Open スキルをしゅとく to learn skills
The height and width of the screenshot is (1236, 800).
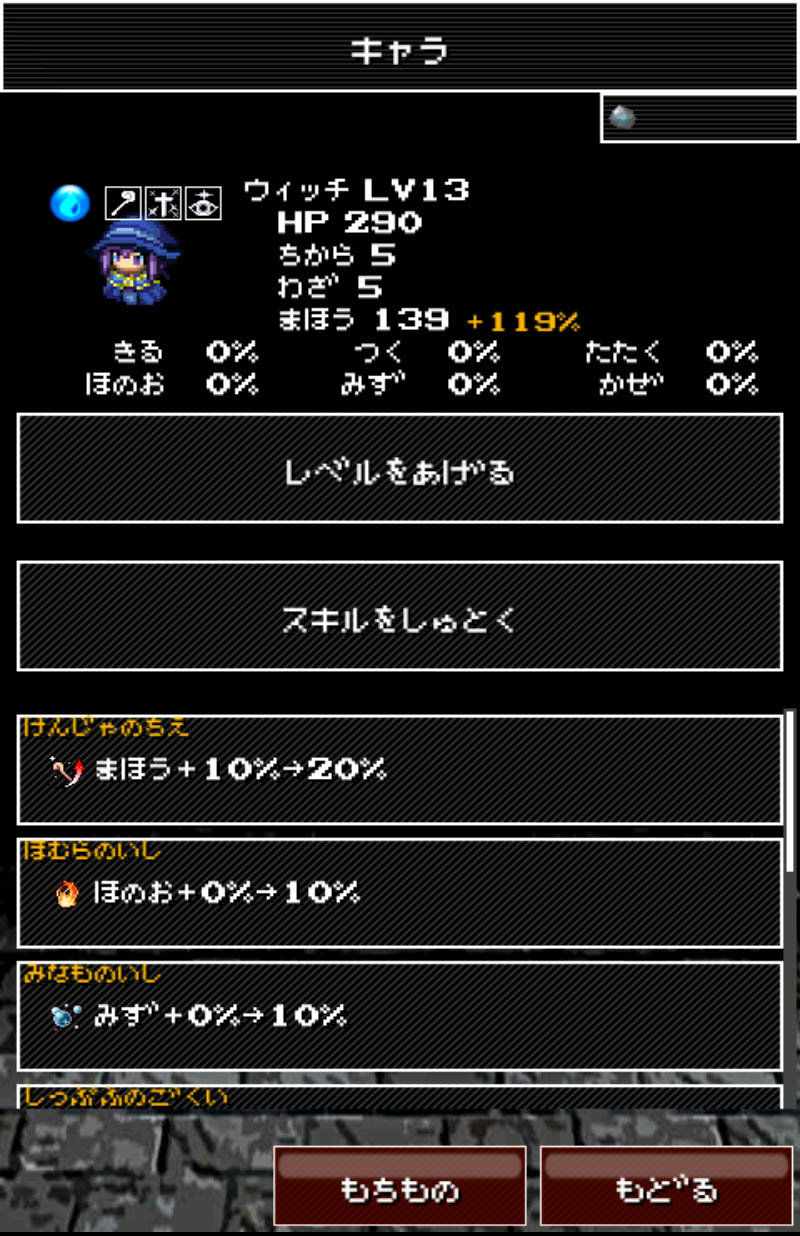point(399,617)
